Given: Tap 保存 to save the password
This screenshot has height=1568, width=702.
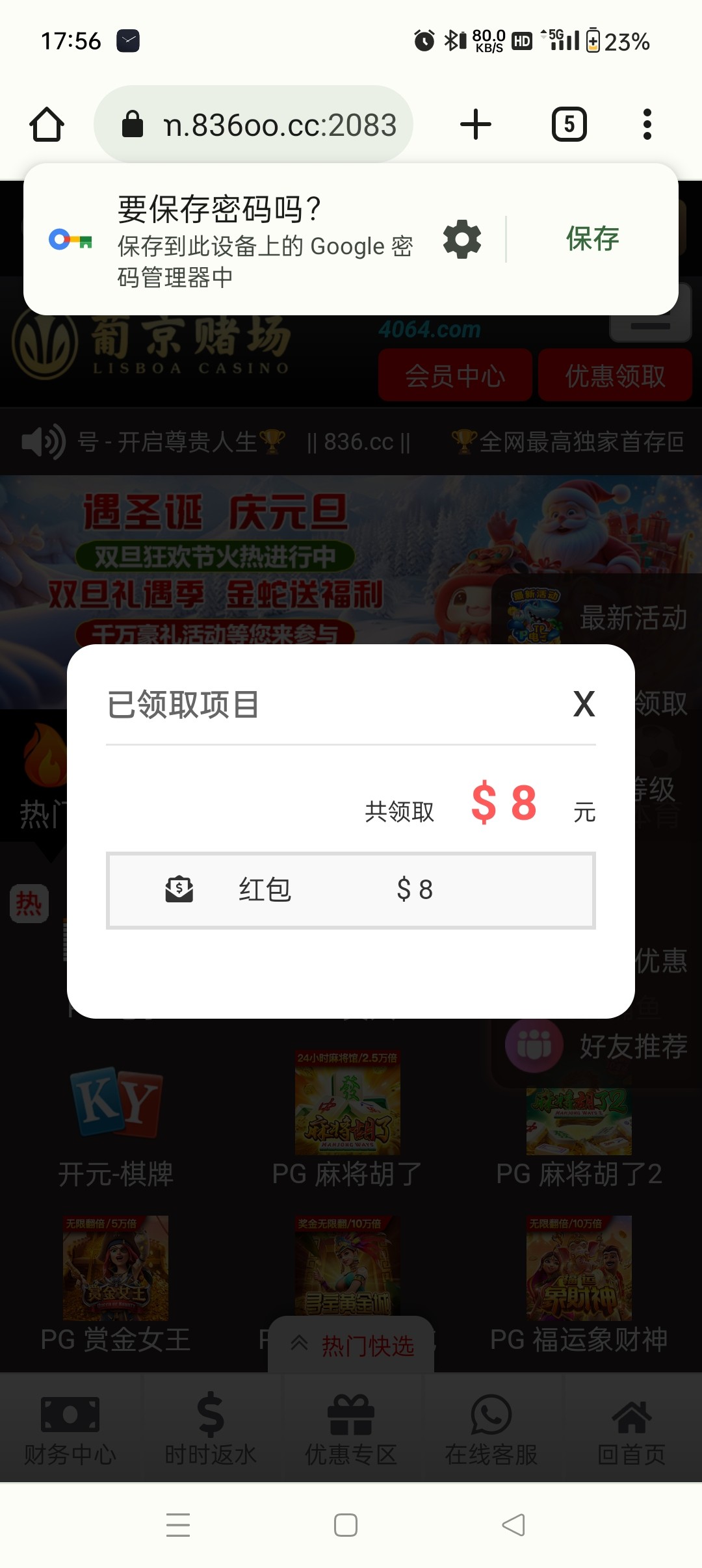Looking at the screenshot, I should 592,239.
